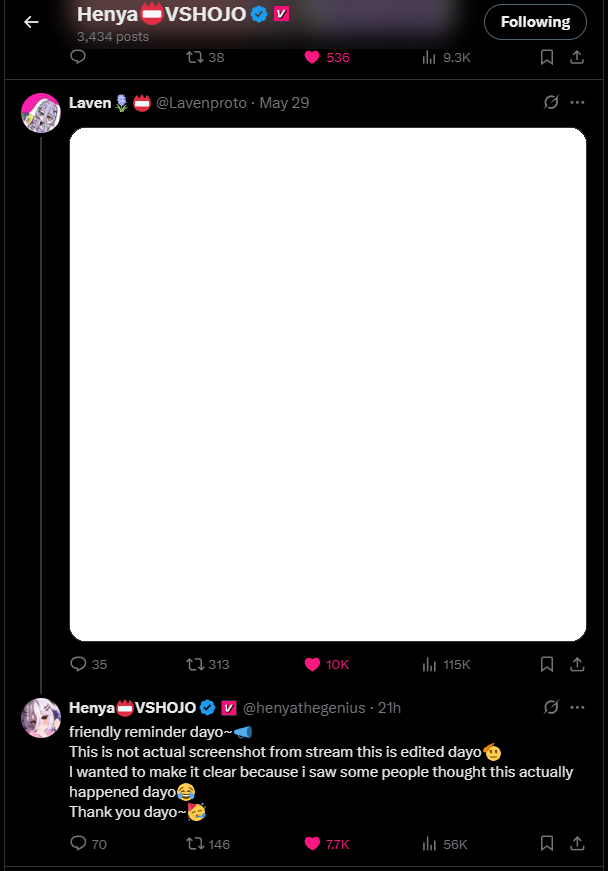This screenshot has width=608, height=871.
Task: Go back with the arrow icon
Action: [31, 22]
